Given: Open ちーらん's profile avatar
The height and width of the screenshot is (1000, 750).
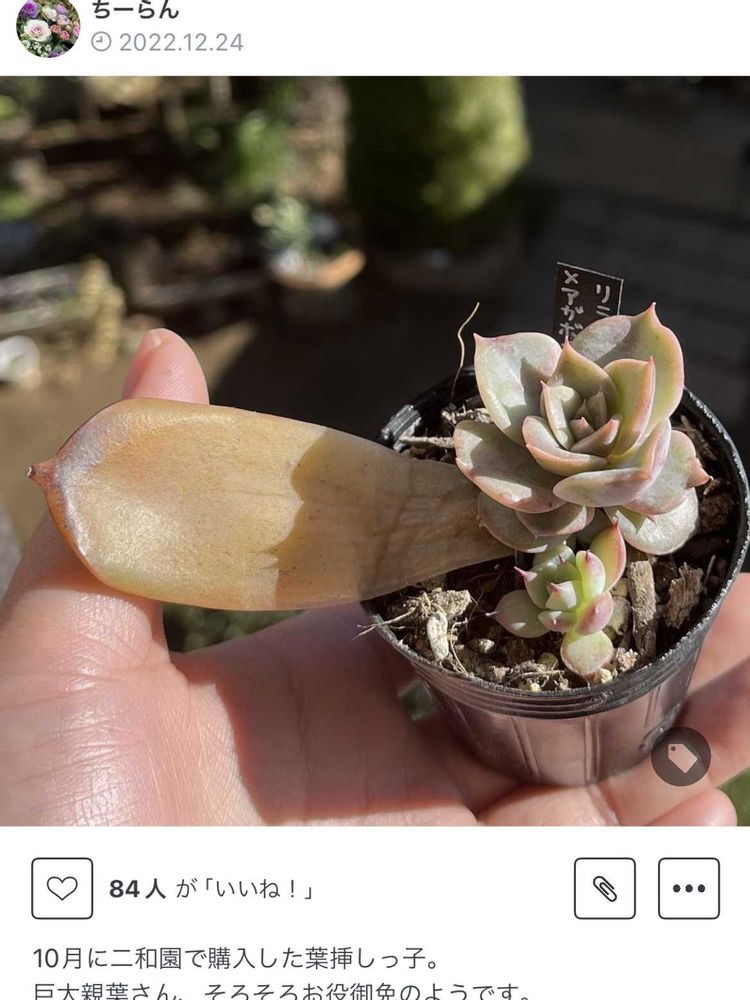Looking at the screenshot, I should point(47,25).
